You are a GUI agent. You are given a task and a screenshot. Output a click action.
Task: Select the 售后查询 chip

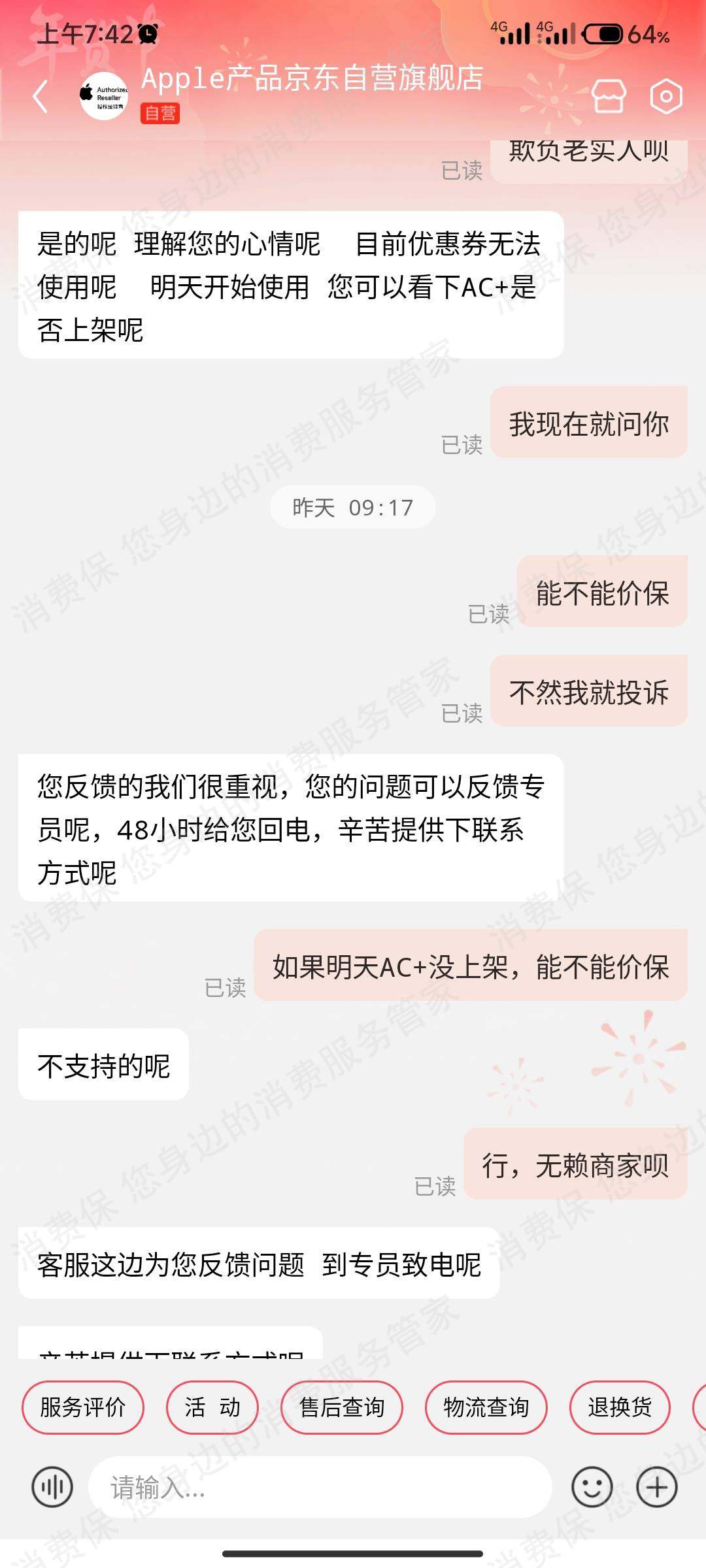click(342, 1407)
